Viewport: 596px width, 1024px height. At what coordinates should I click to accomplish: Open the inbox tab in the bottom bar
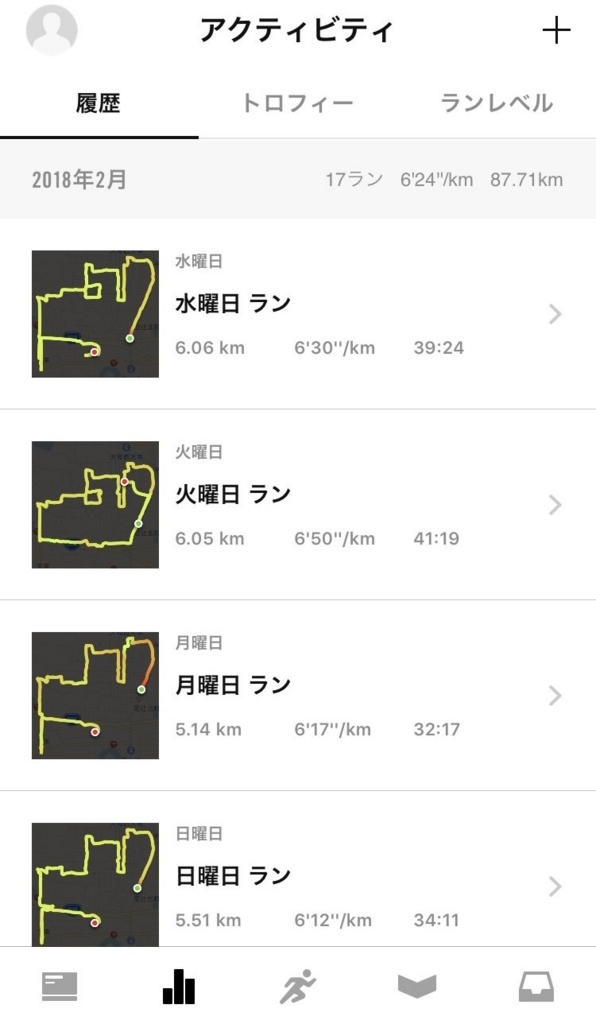point(537,986)
